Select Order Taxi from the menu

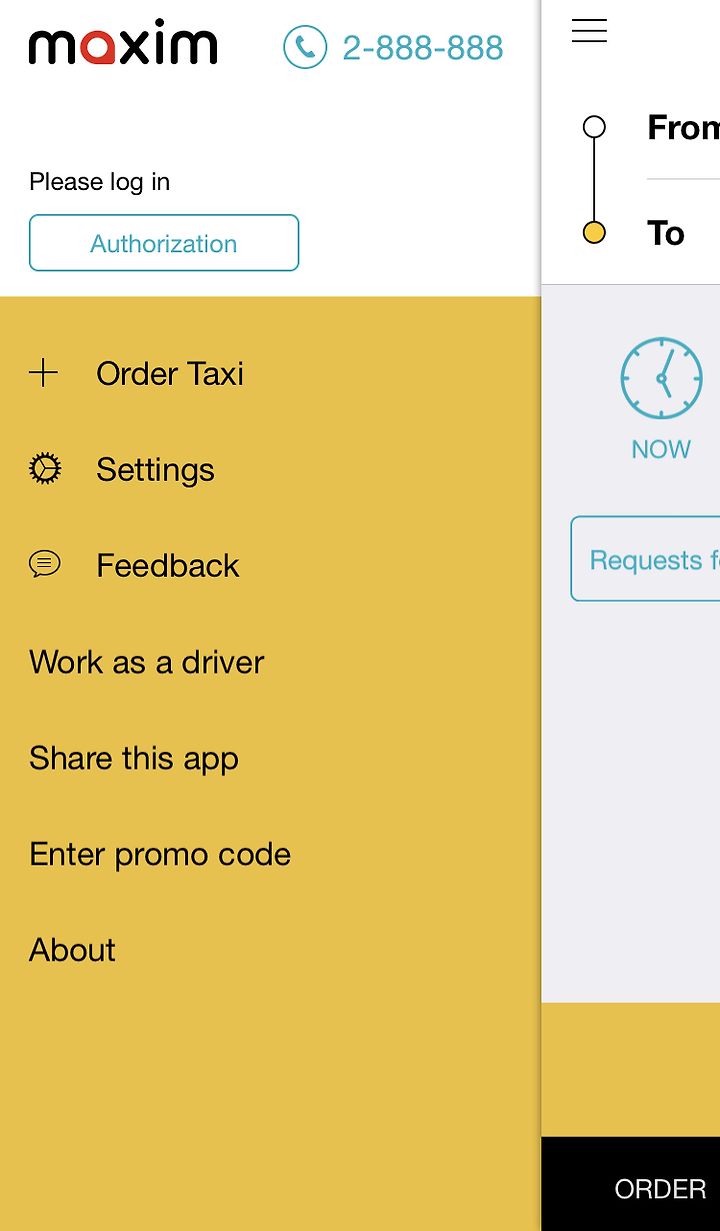tap(270, 374)
